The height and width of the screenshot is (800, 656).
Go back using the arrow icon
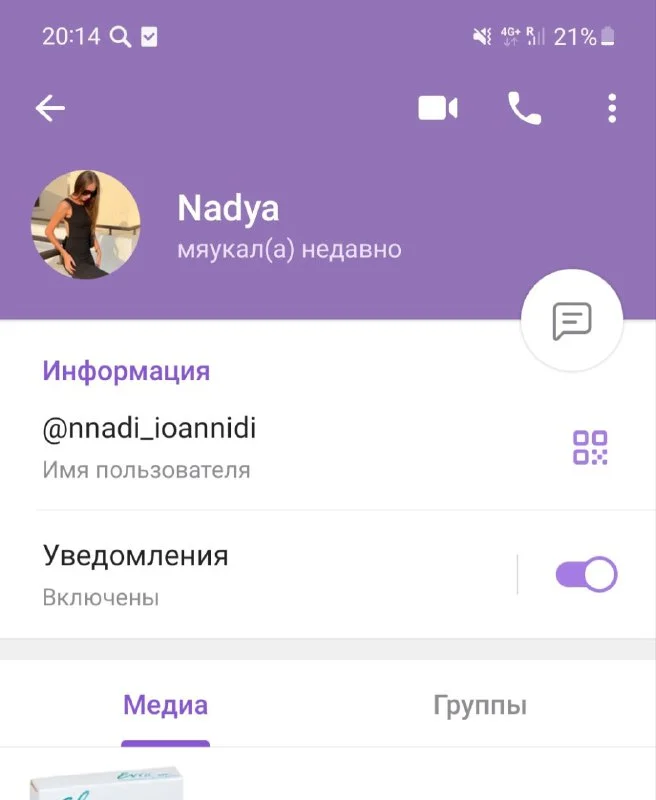(x=50, y=108)
